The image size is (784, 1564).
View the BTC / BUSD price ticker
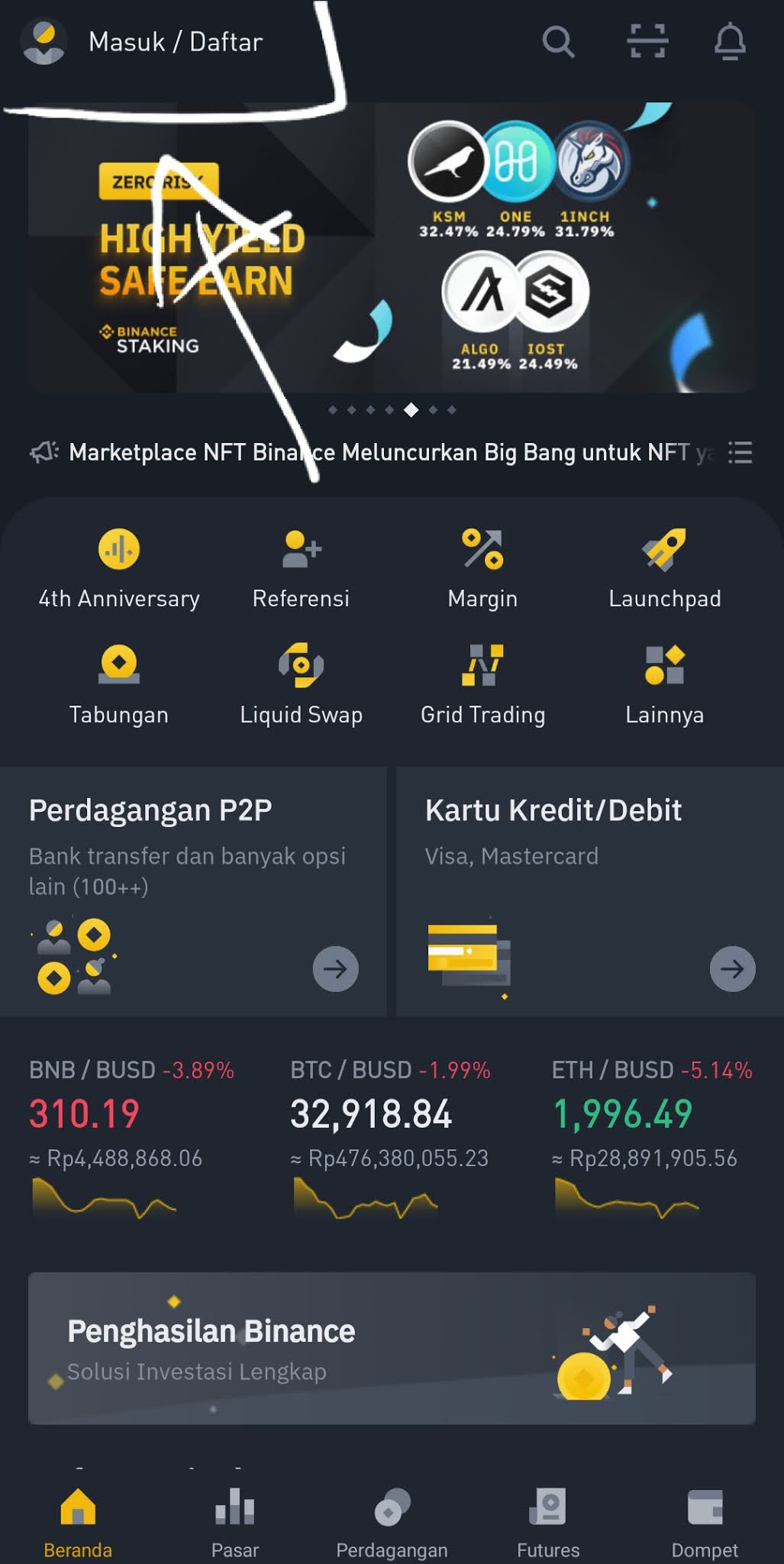click(391, 1115)
